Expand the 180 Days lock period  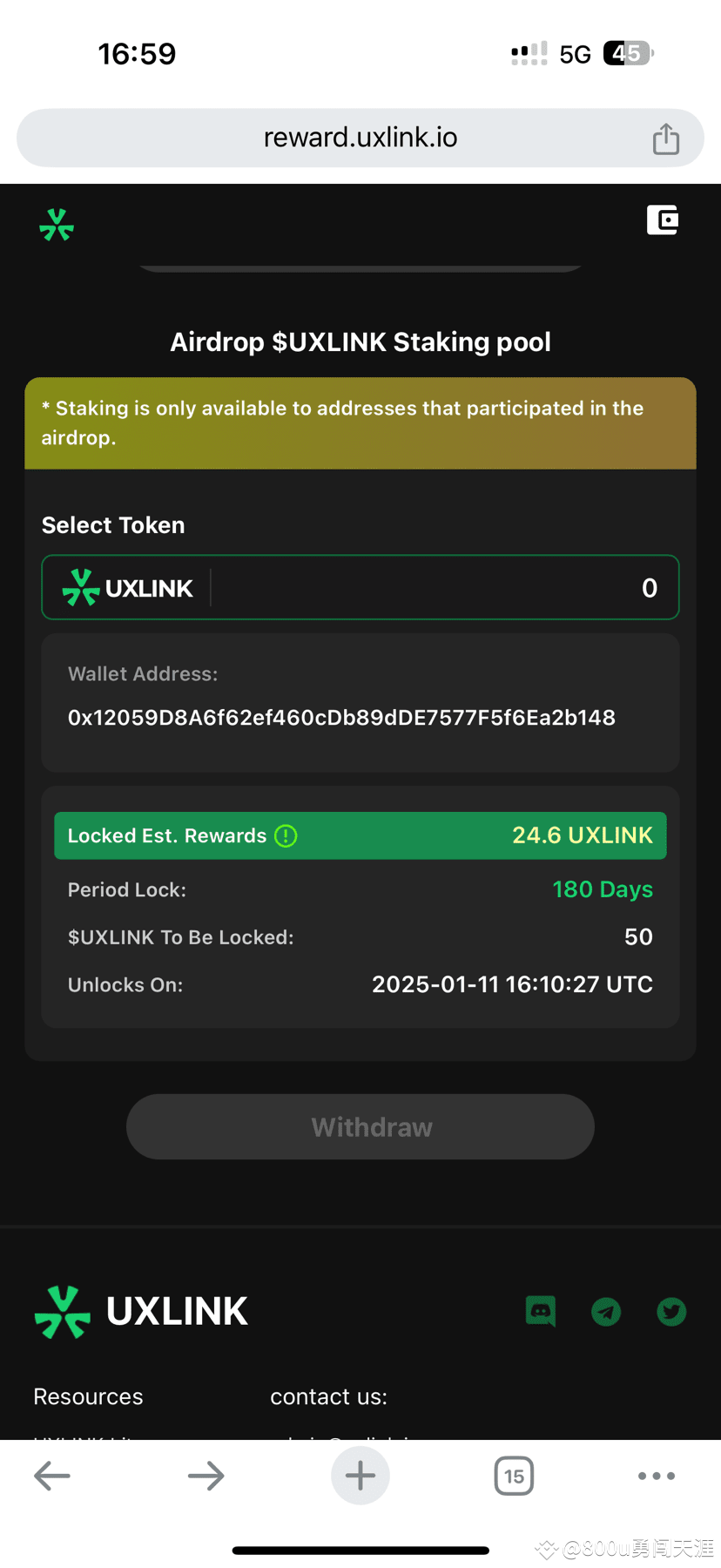click(603, 889)
